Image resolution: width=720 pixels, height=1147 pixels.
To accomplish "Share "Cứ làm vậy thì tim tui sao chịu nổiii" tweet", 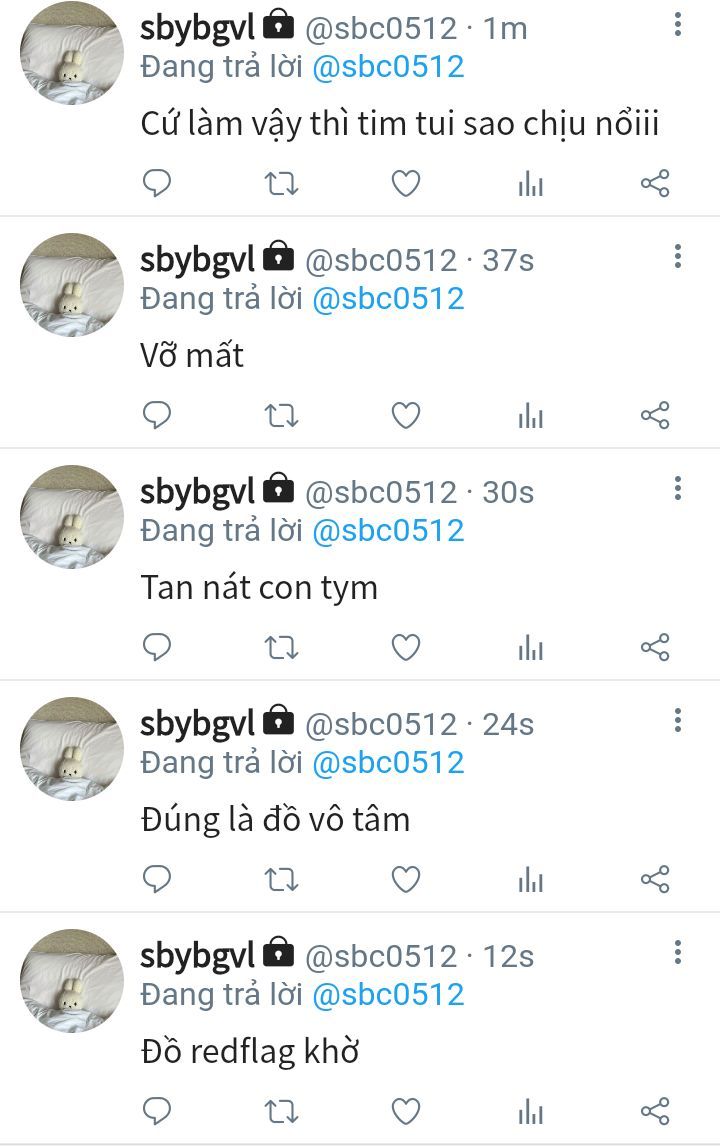I will (x=655, y=184).
